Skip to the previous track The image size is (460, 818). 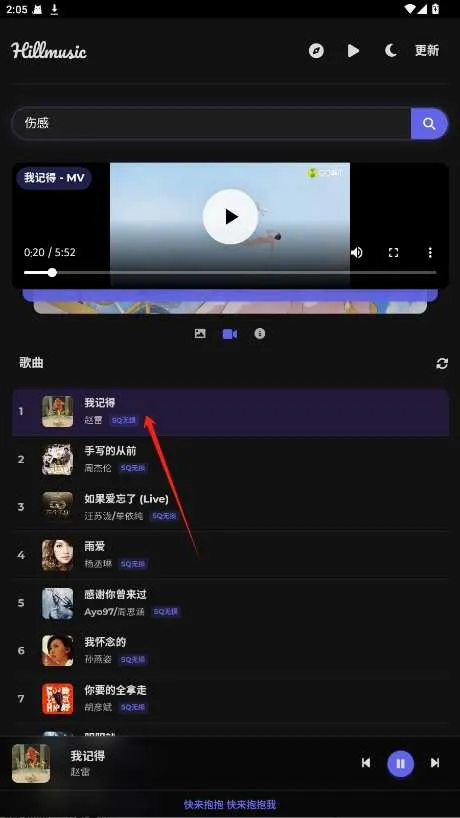(x=366, y=763)
